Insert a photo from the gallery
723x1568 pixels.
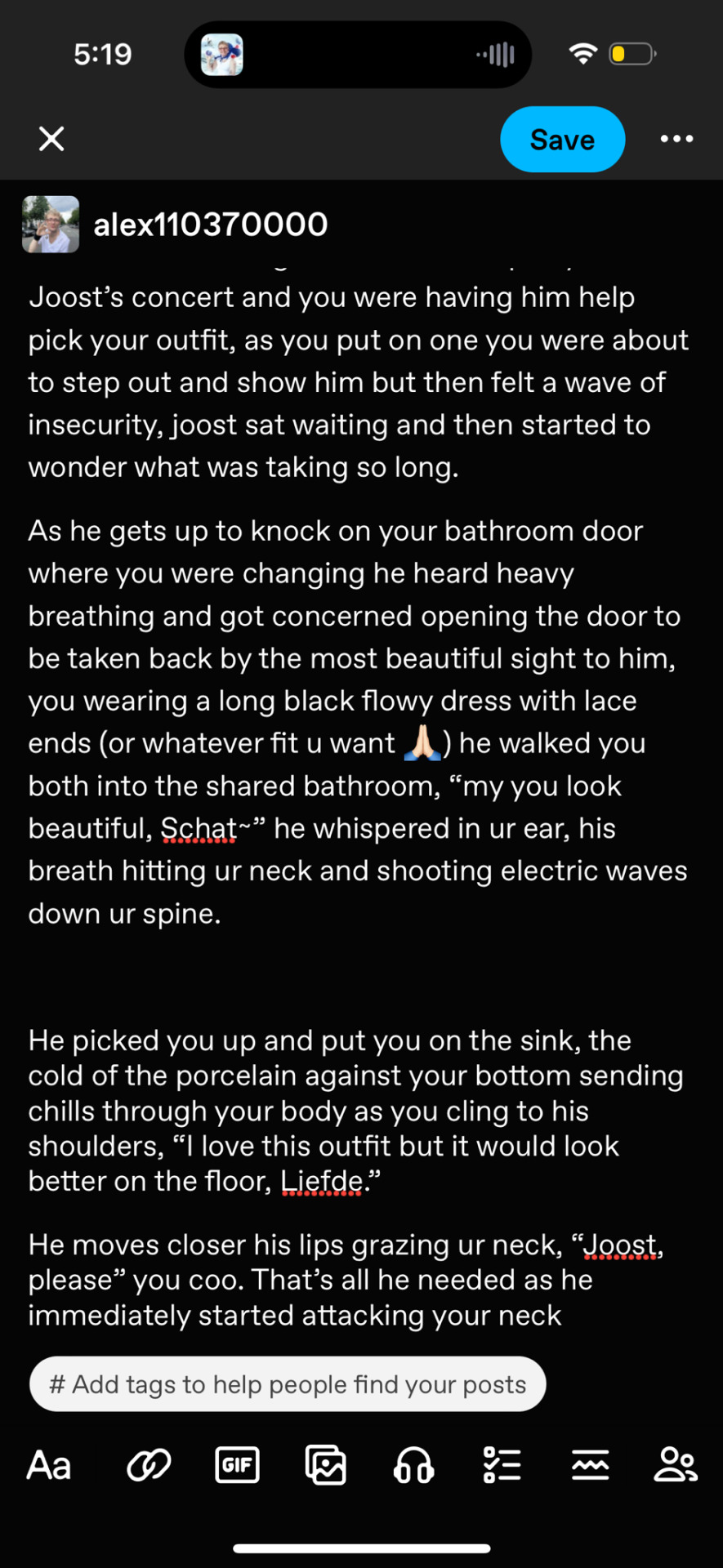[325, 1466]
